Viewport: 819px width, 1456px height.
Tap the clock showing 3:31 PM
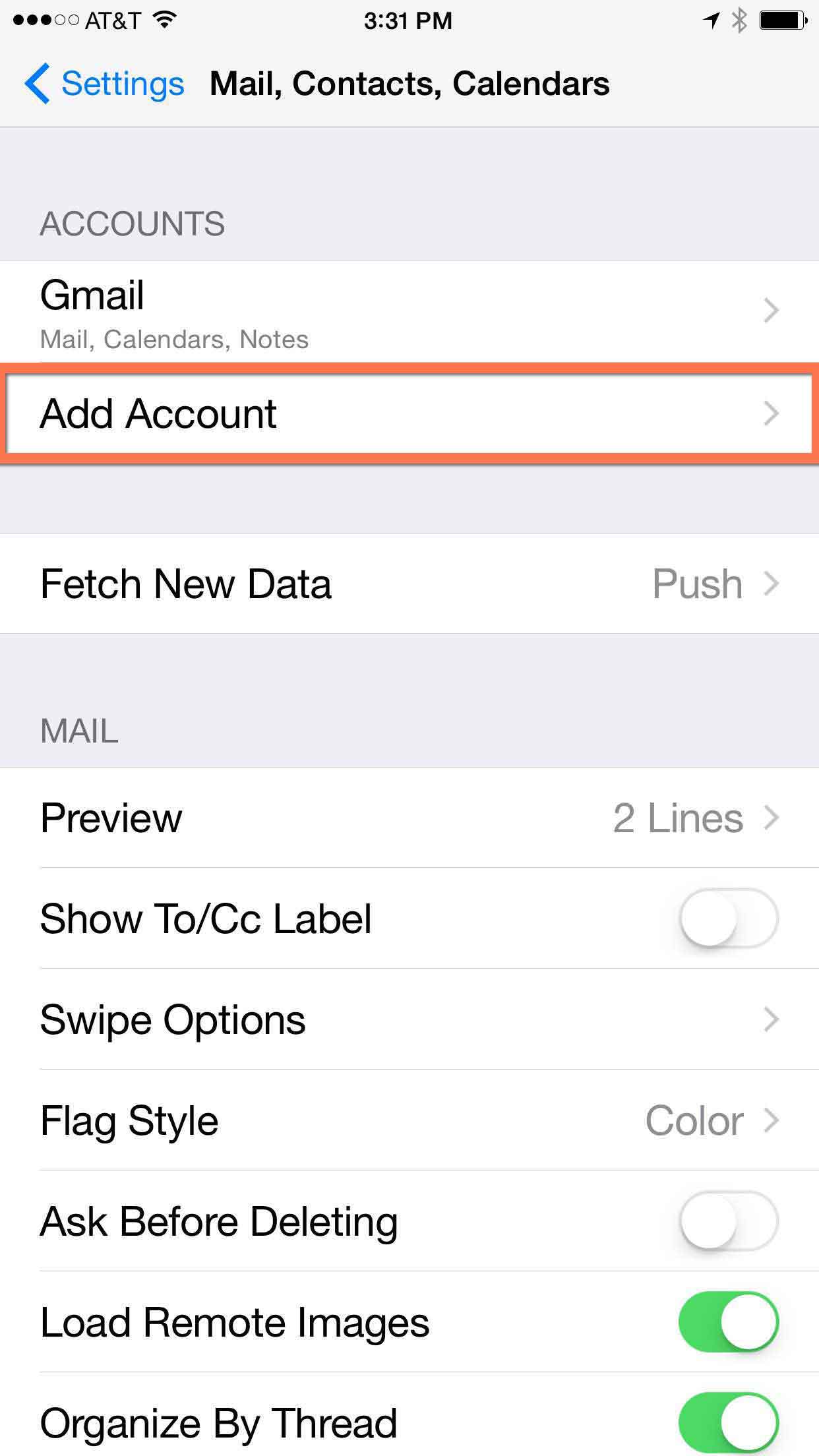click(409, 20)
